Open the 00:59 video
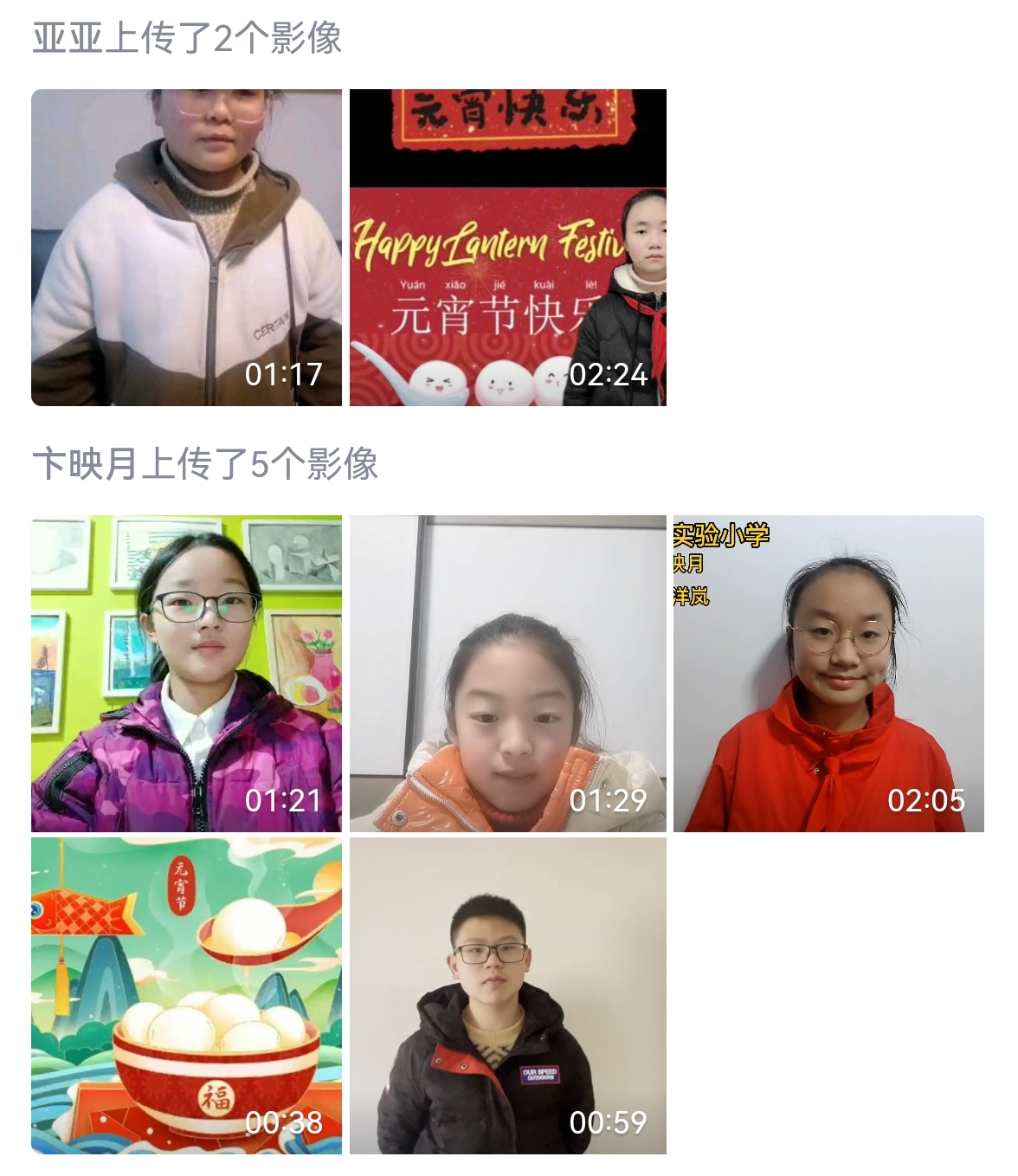Image resolution: width=1018 pixels, height=1176 pixels. click(507, 995)
